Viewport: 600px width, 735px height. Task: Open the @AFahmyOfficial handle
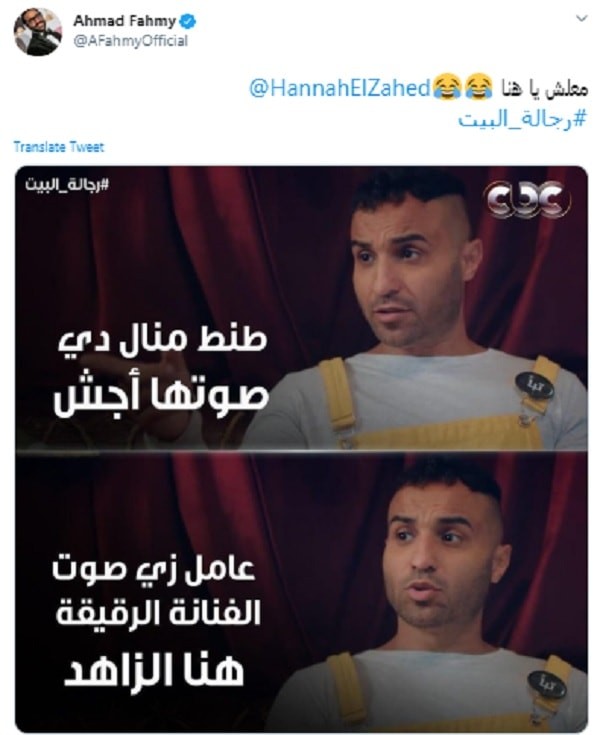point(130,40)
